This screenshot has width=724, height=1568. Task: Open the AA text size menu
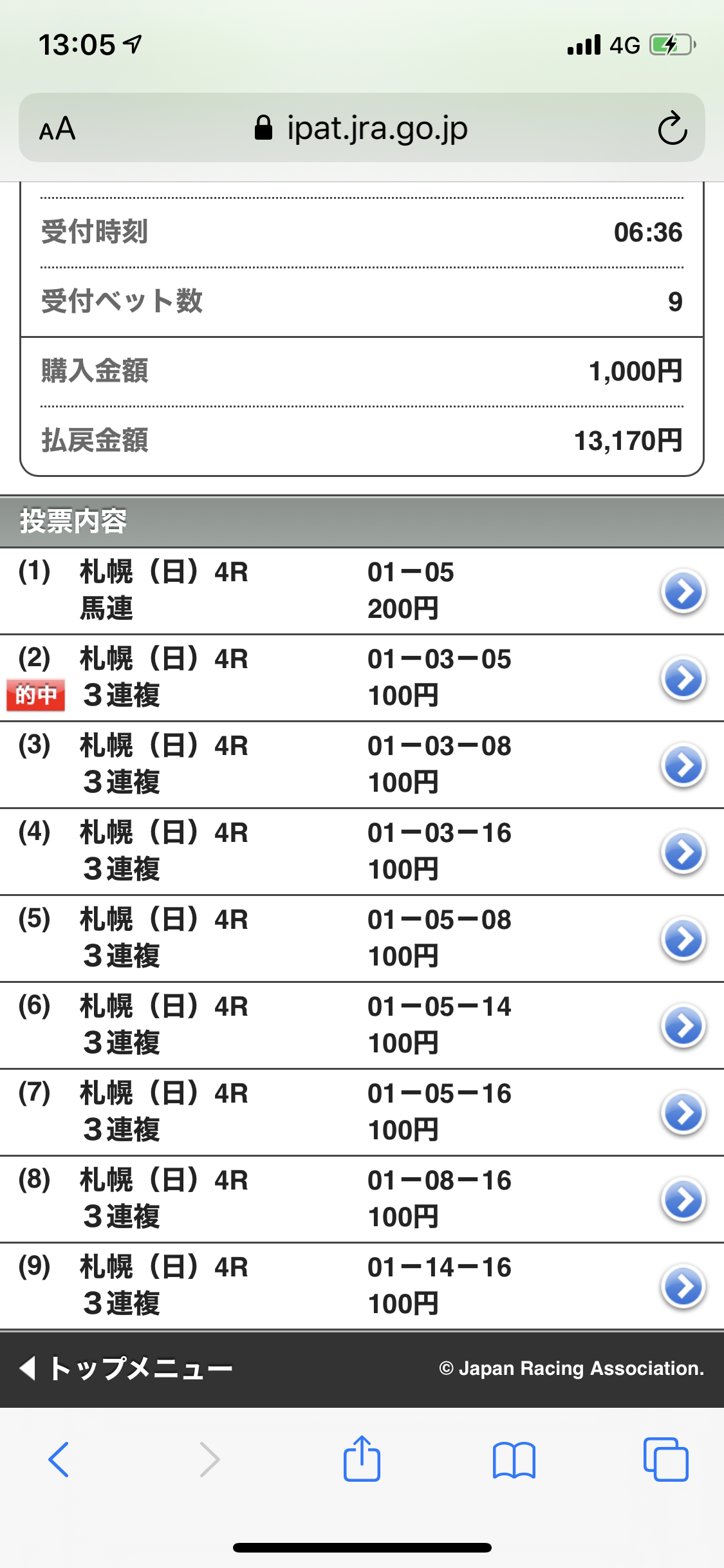(x=57, y=129)
